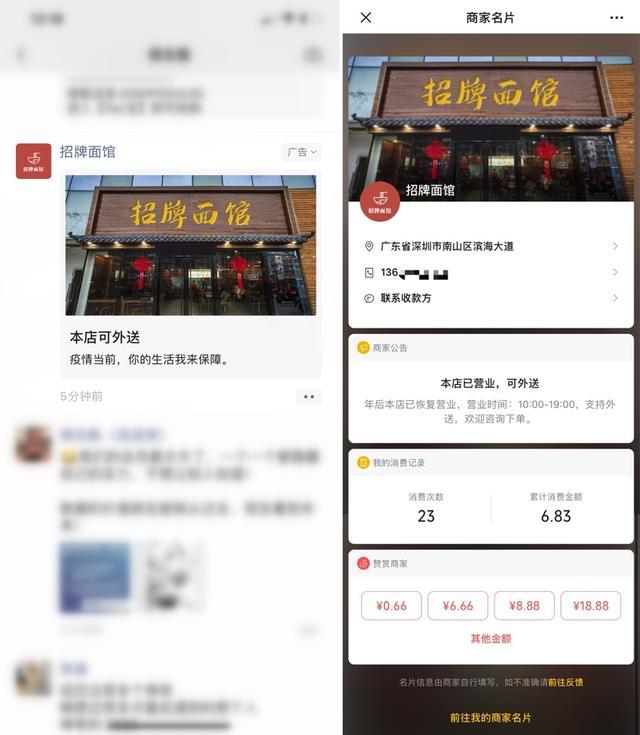Screen dimensions: 640x735
Task: Open the camera icon in Moments header
Action: [313, 54]
